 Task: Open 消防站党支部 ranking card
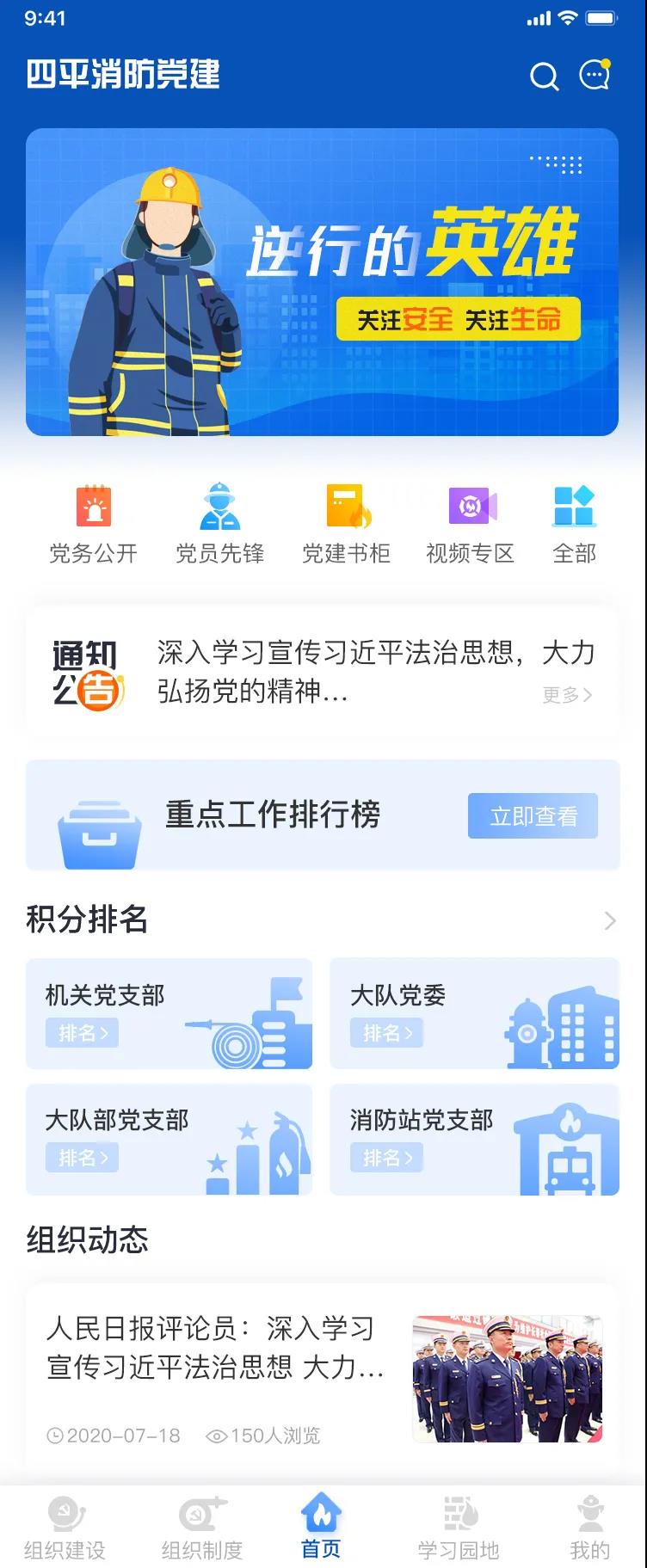click(474, 1139)
